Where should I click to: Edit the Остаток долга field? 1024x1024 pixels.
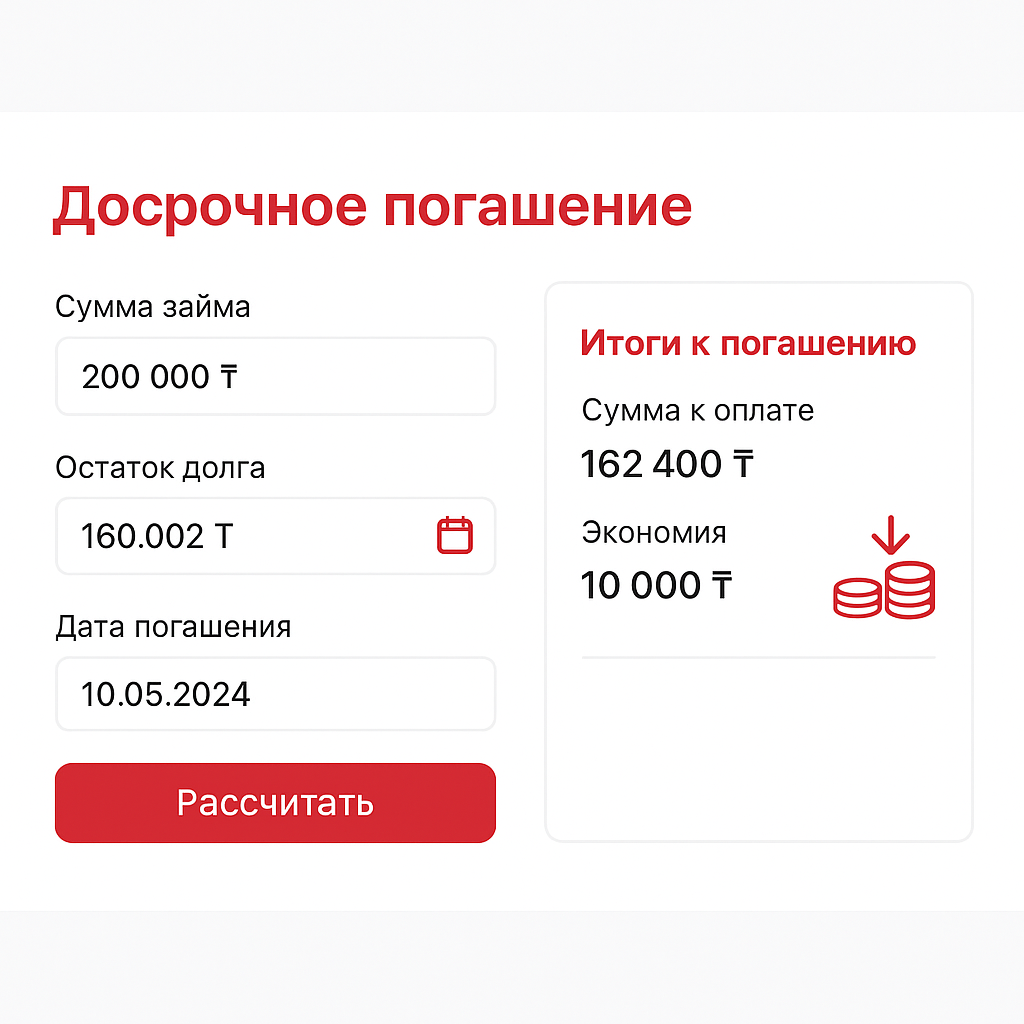click(x=240, y=536)
